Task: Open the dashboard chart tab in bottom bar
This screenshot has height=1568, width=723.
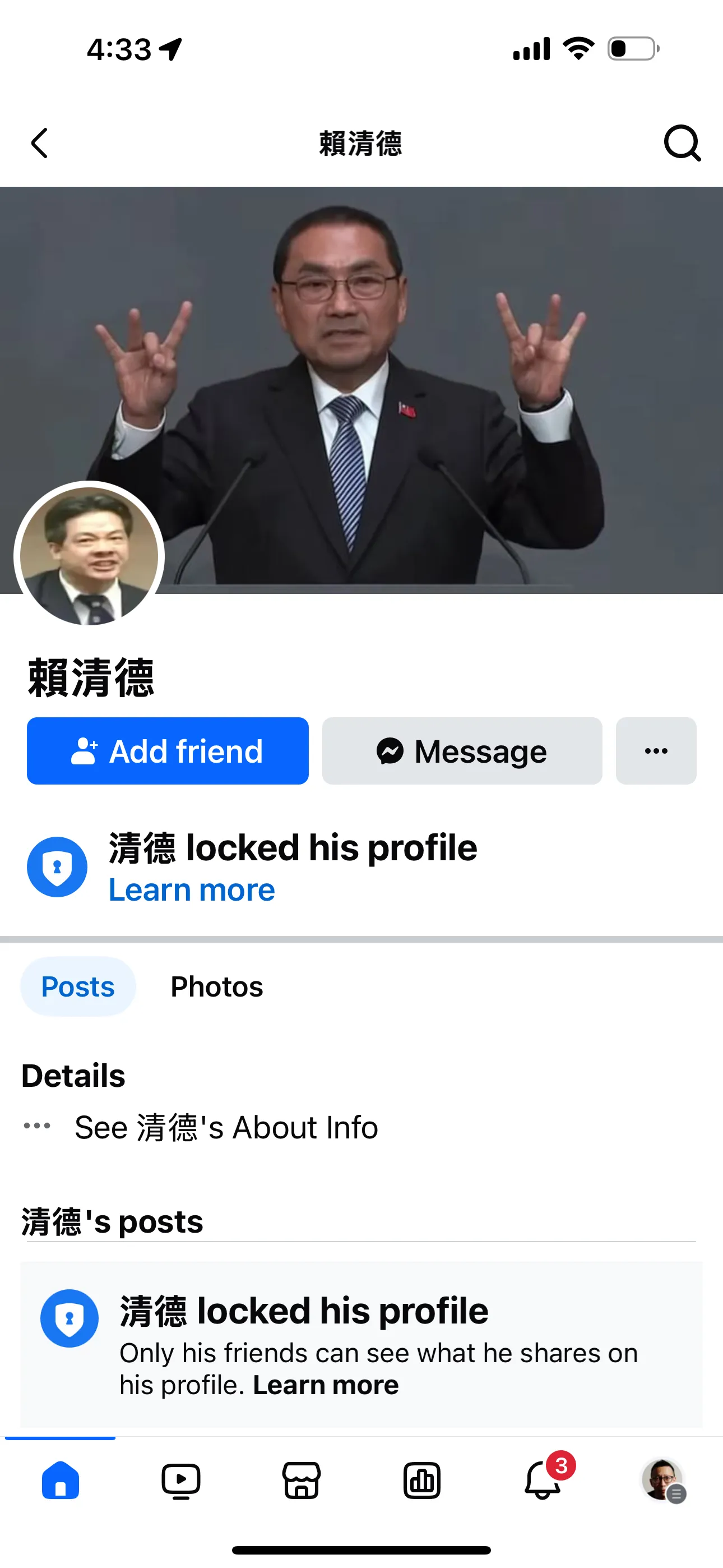Action: coord(421,1481)
